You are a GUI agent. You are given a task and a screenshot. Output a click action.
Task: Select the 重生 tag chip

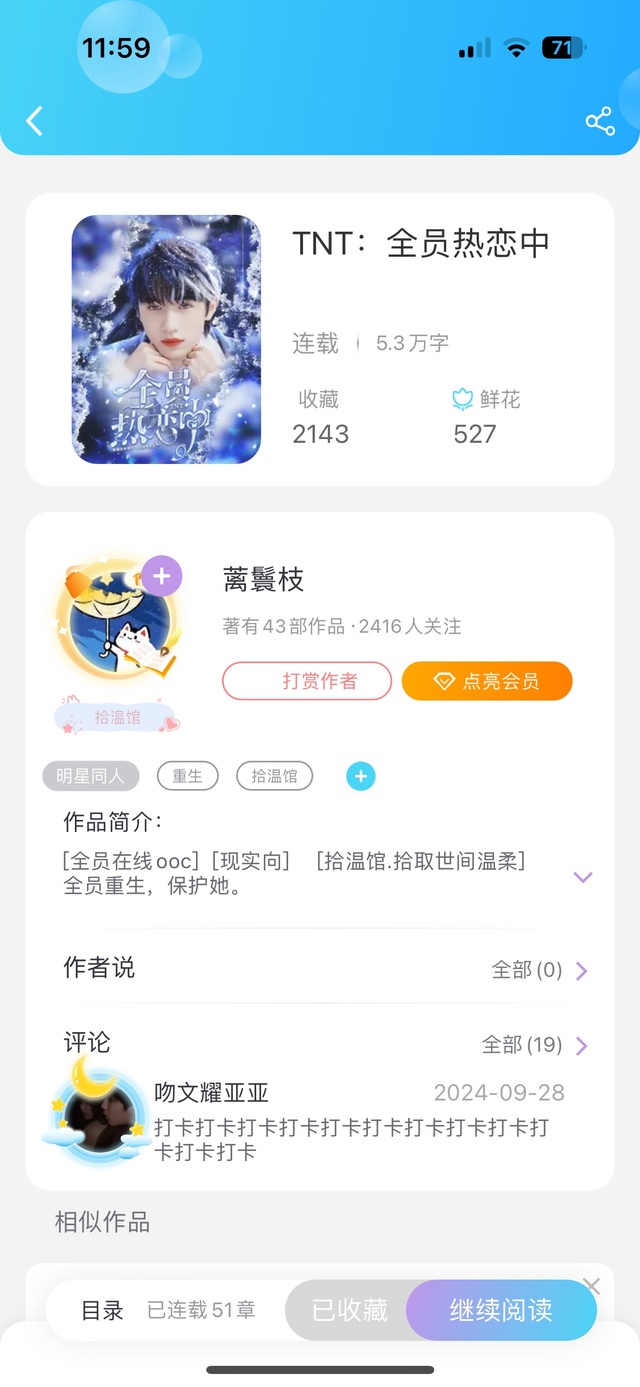coord(188,776)
